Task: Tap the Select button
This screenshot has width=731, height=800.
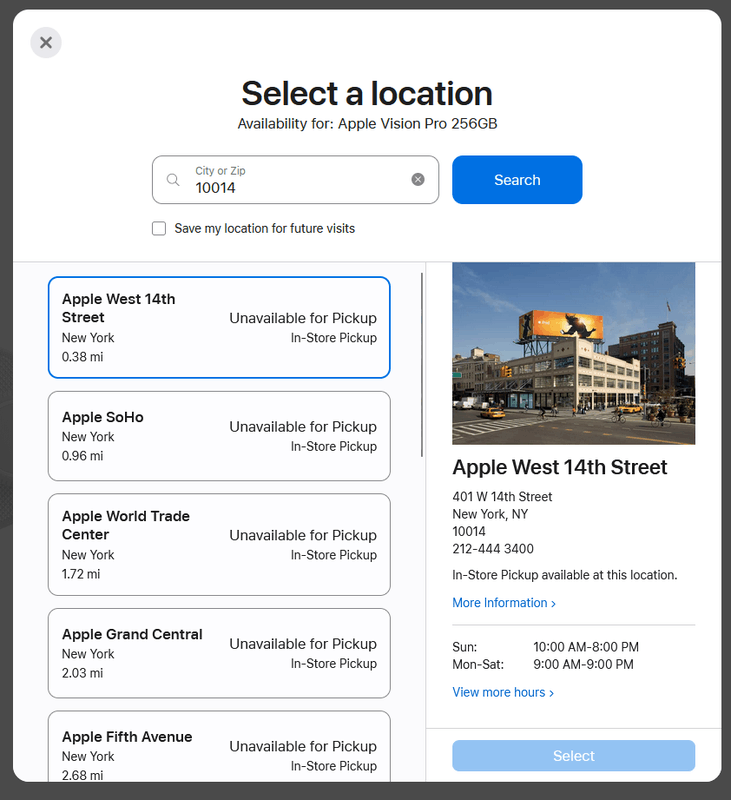Action: point(573,756)
